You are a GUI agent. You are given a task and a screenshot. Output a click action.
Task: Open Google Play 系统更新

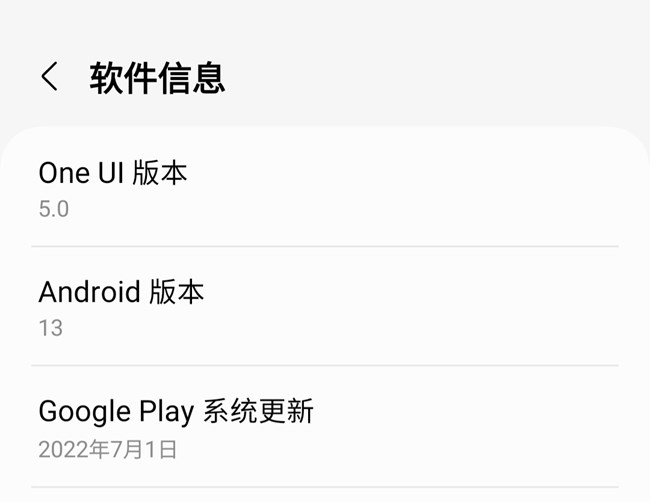(x=324, y=427)
